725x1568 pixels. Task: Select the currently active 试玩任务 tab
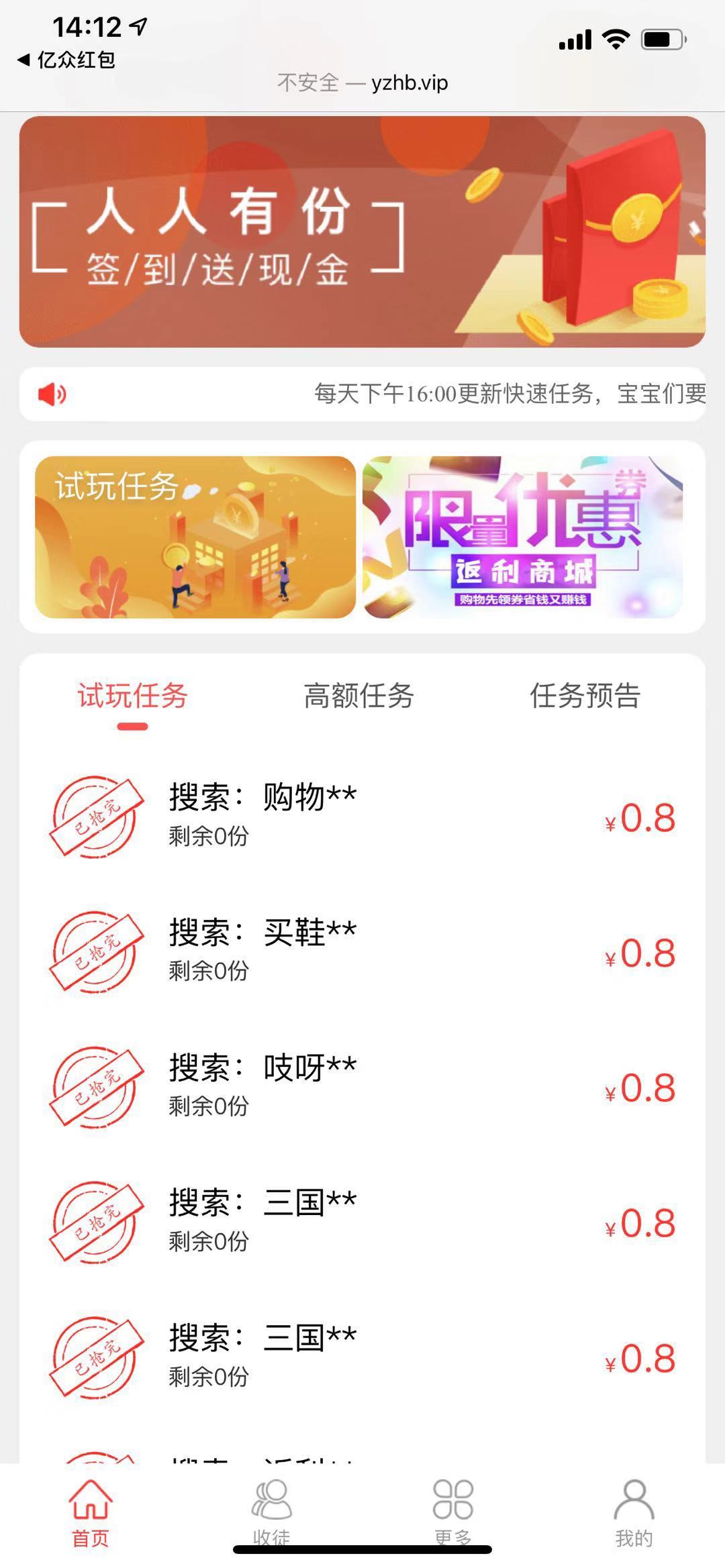tap(133, 698)
